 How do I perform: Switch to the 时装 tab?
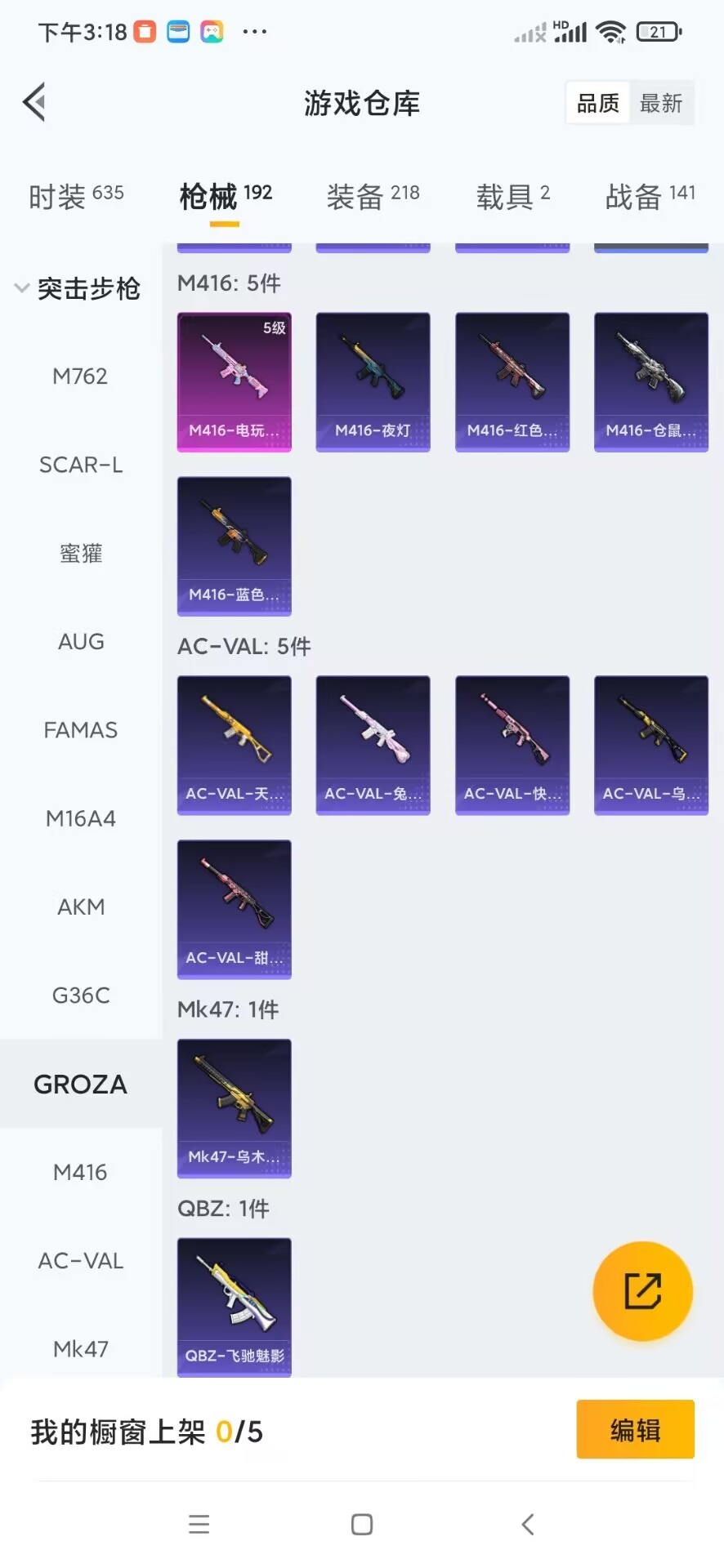(76, 194)
